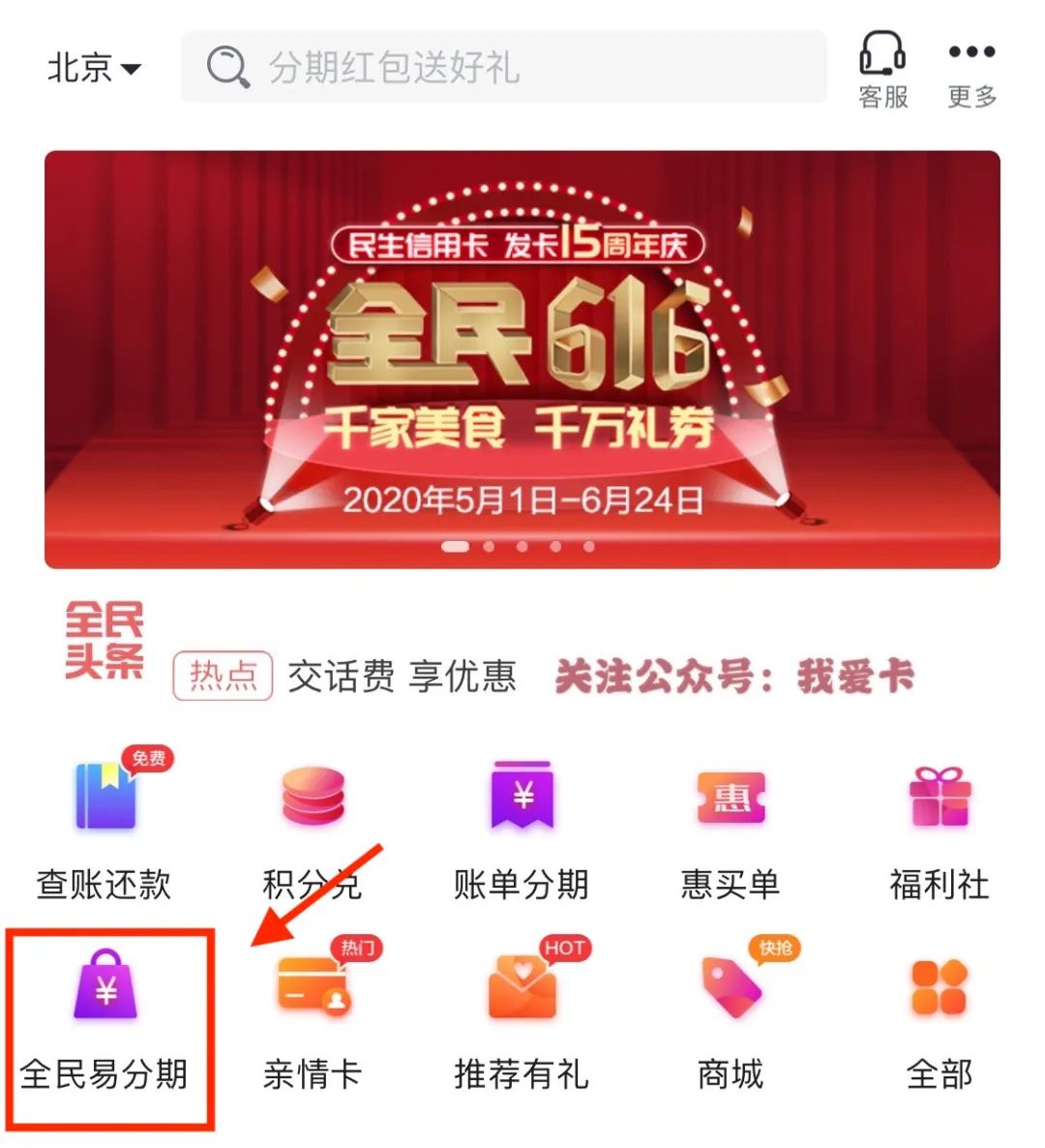Open the 全民616 anniversary banner
Screen dimensions: 1045x1148
click(522, 360)
